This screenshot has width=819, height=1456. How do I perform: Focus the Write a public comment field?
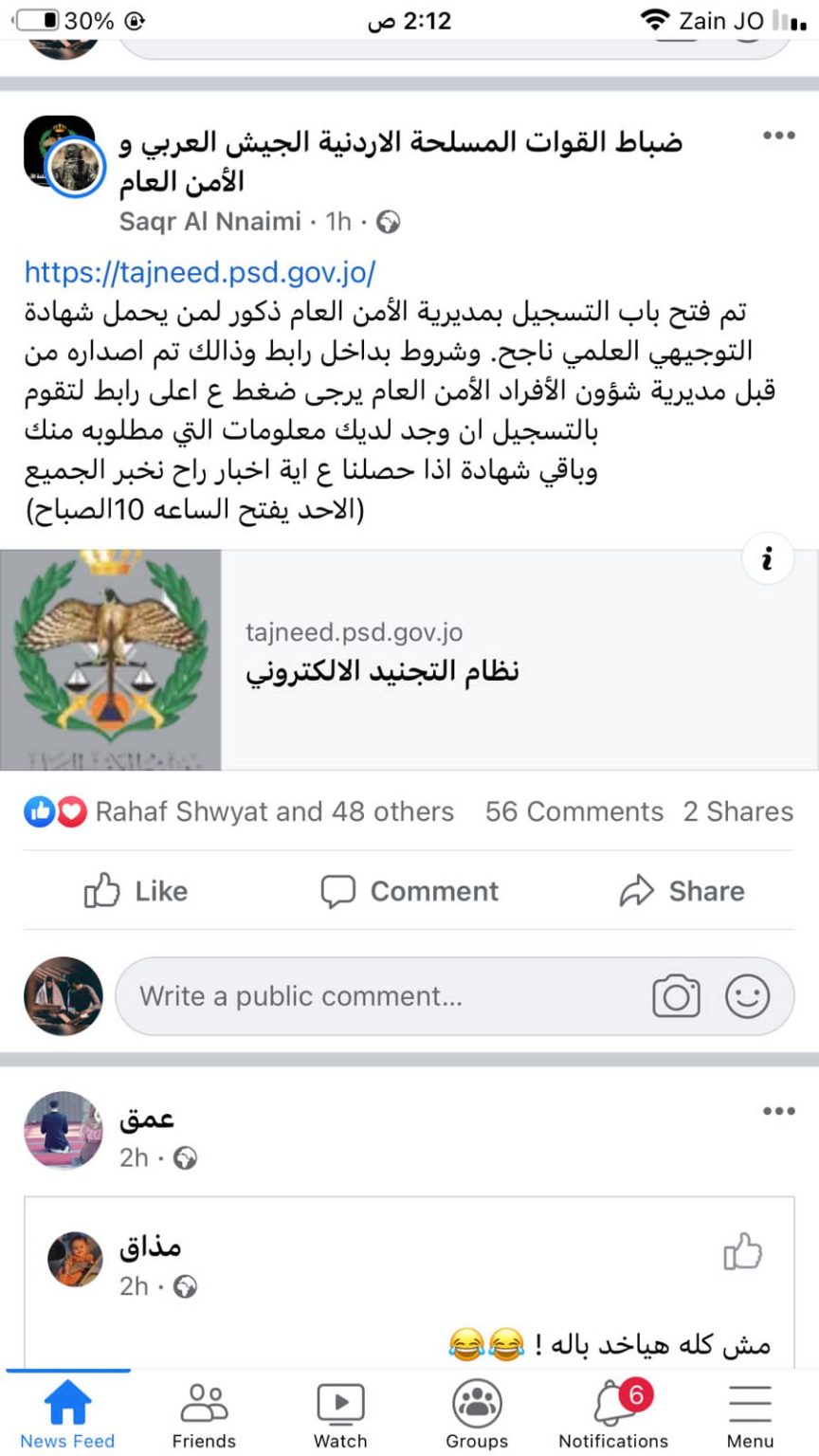point(379,996)
